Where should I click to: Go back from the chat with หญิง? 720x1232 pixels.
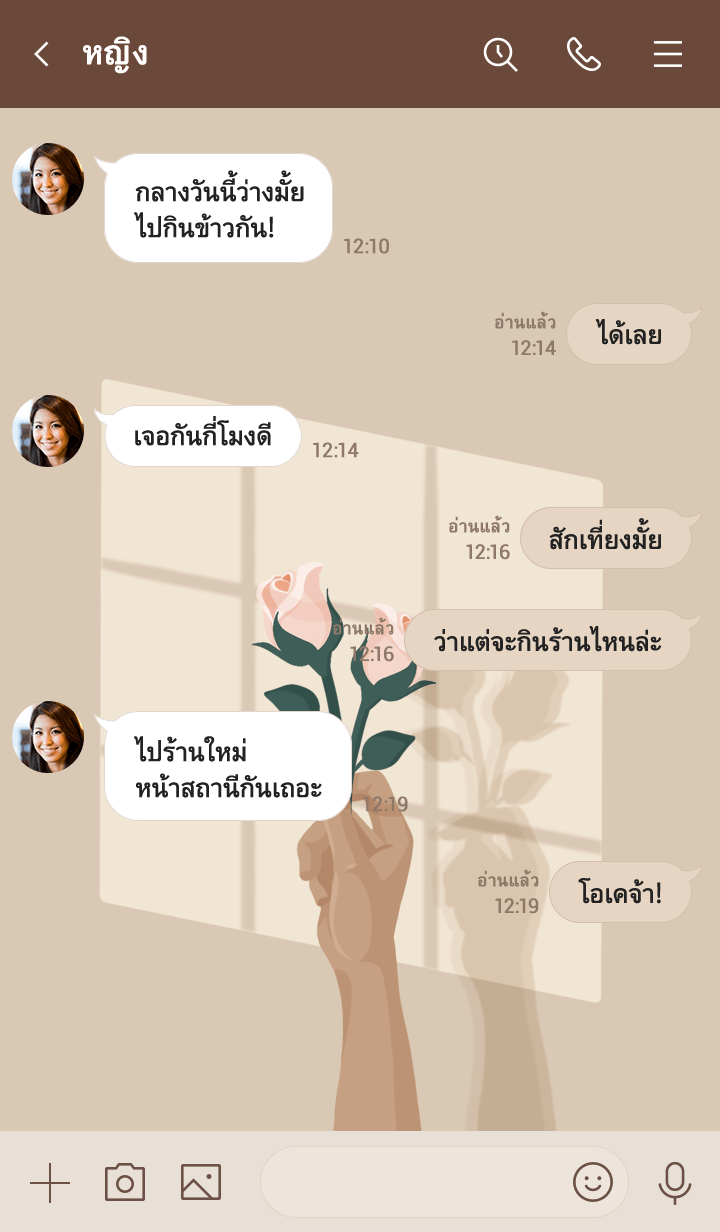coord(41,54)
